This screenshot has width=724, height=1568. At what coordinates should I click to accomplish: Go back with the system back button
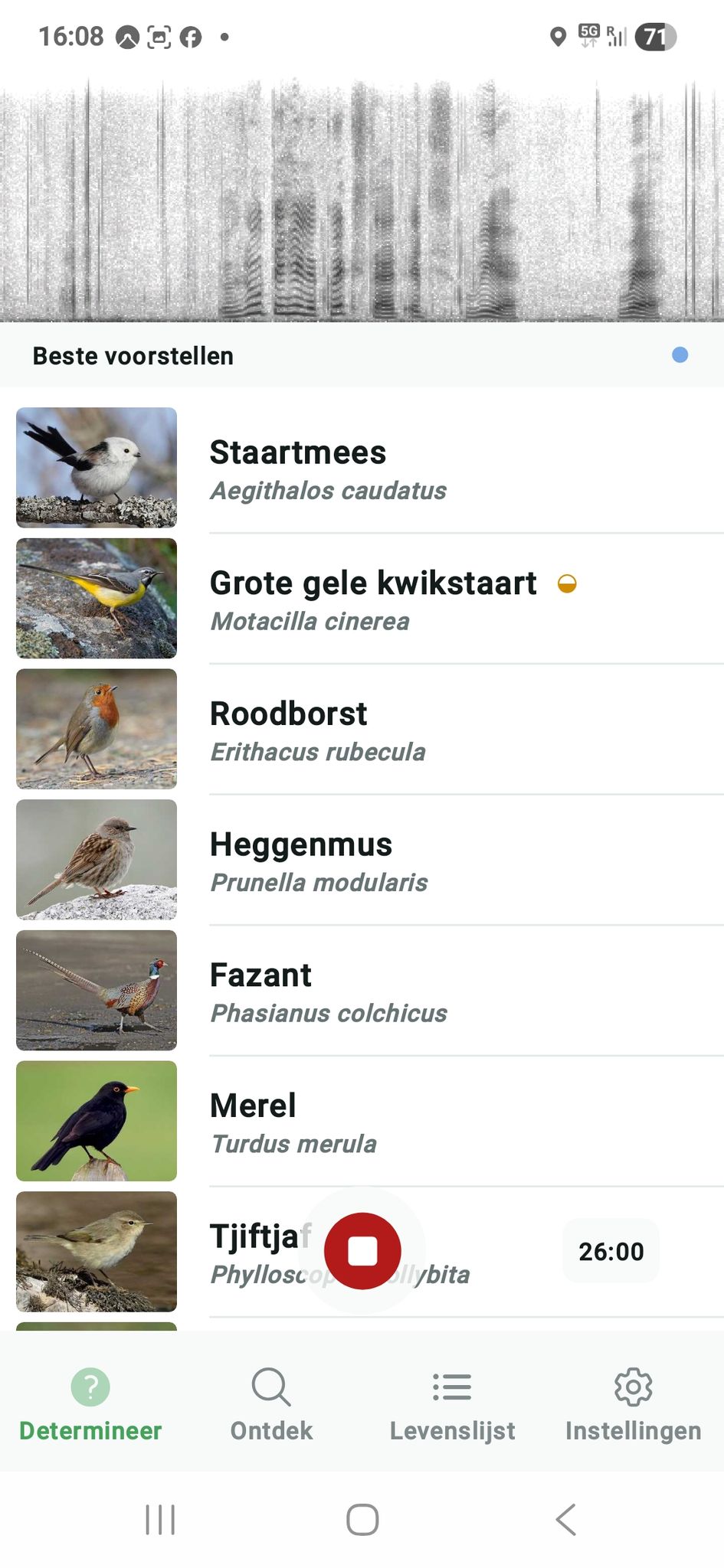(565, 1520)
